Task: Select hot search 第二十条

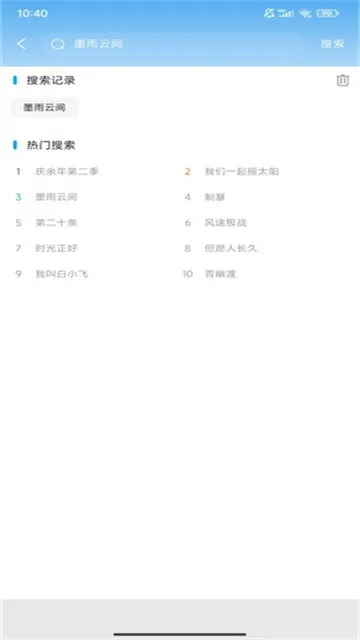Action: point(56,223)
